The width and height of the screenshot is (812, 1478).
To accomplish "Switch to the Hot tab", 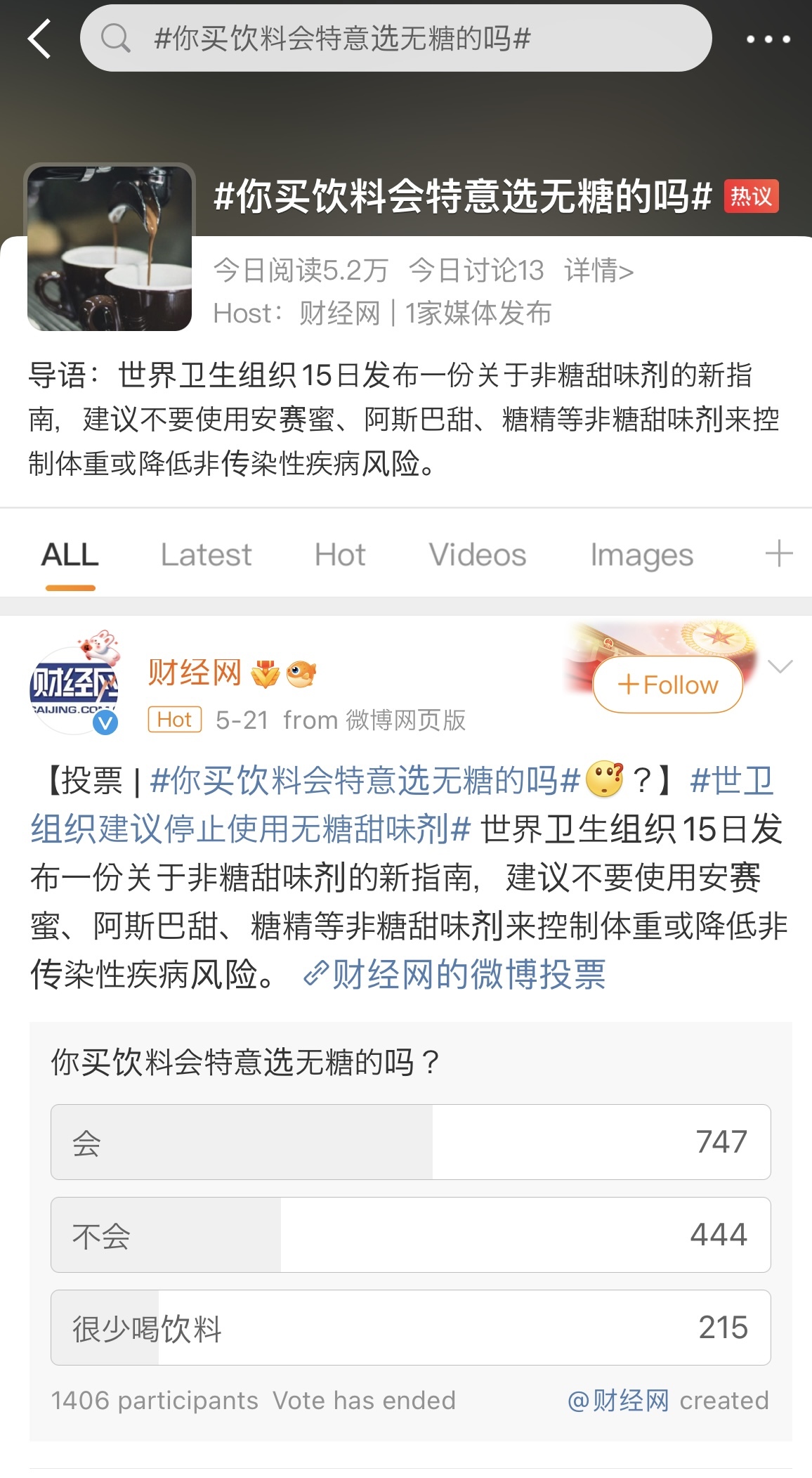I will (x=340, y=555).
